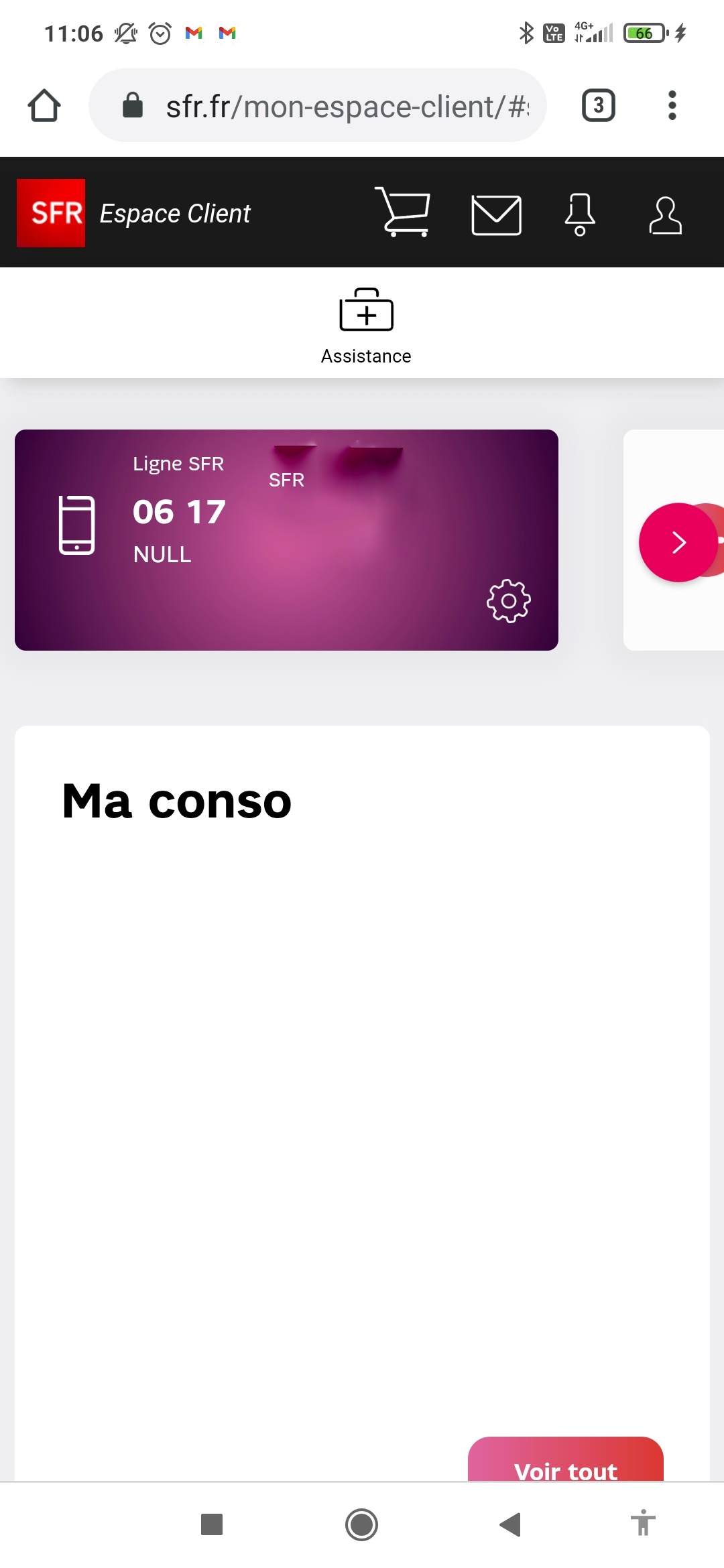
Task: Open the shopping cart icon
Action: point(403,213)
